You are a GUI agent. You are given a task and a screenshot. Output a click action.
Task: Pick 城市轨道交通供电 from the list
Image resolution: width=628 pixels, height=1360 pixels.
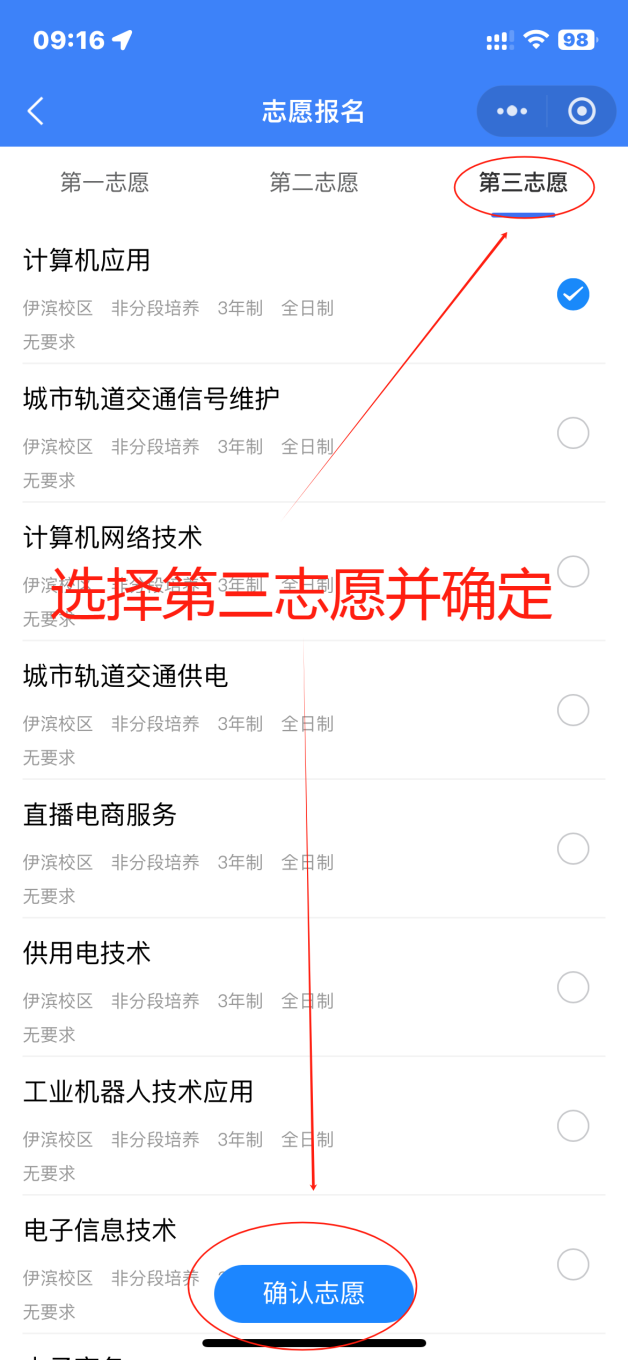click(x=573, y=710)
